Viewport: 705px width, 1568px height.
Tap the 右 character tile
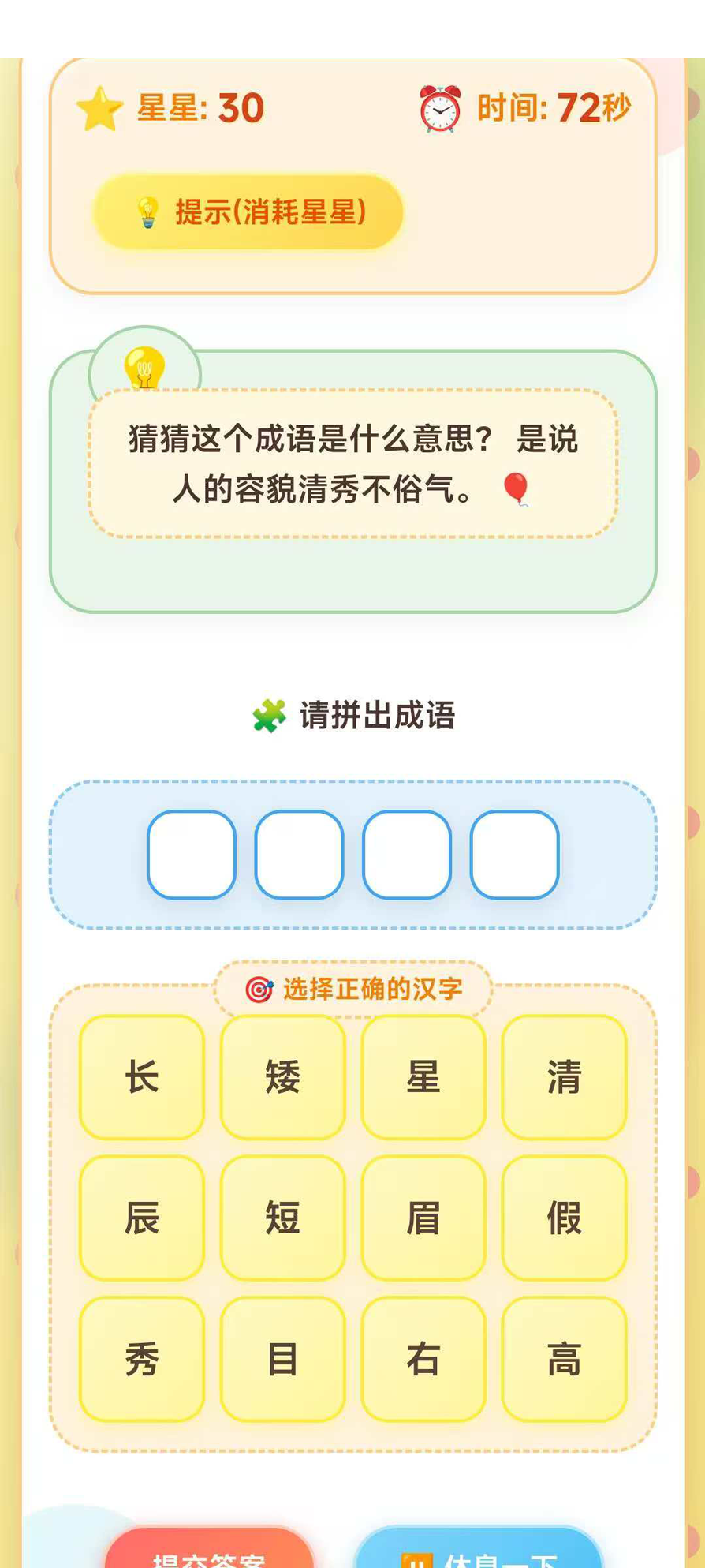(423, 1359)
